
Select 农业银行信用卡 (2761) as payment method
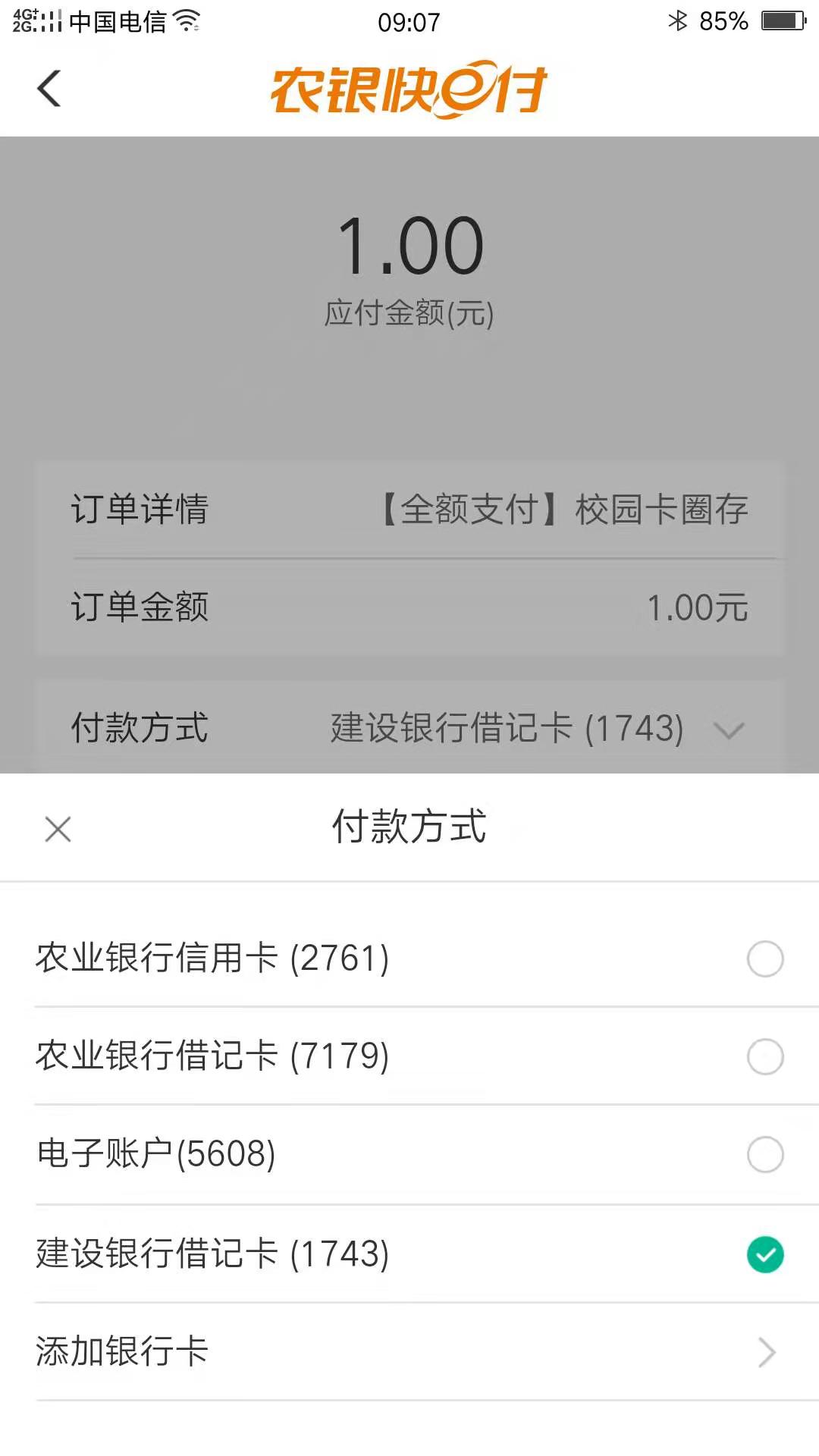[409, 959]
